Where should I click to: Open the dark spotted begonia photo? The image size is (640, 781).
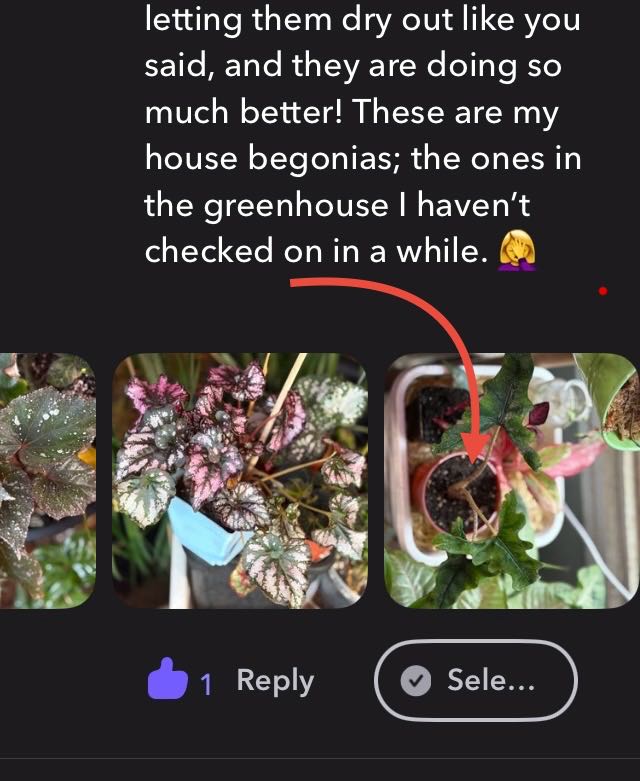(47, 480)
